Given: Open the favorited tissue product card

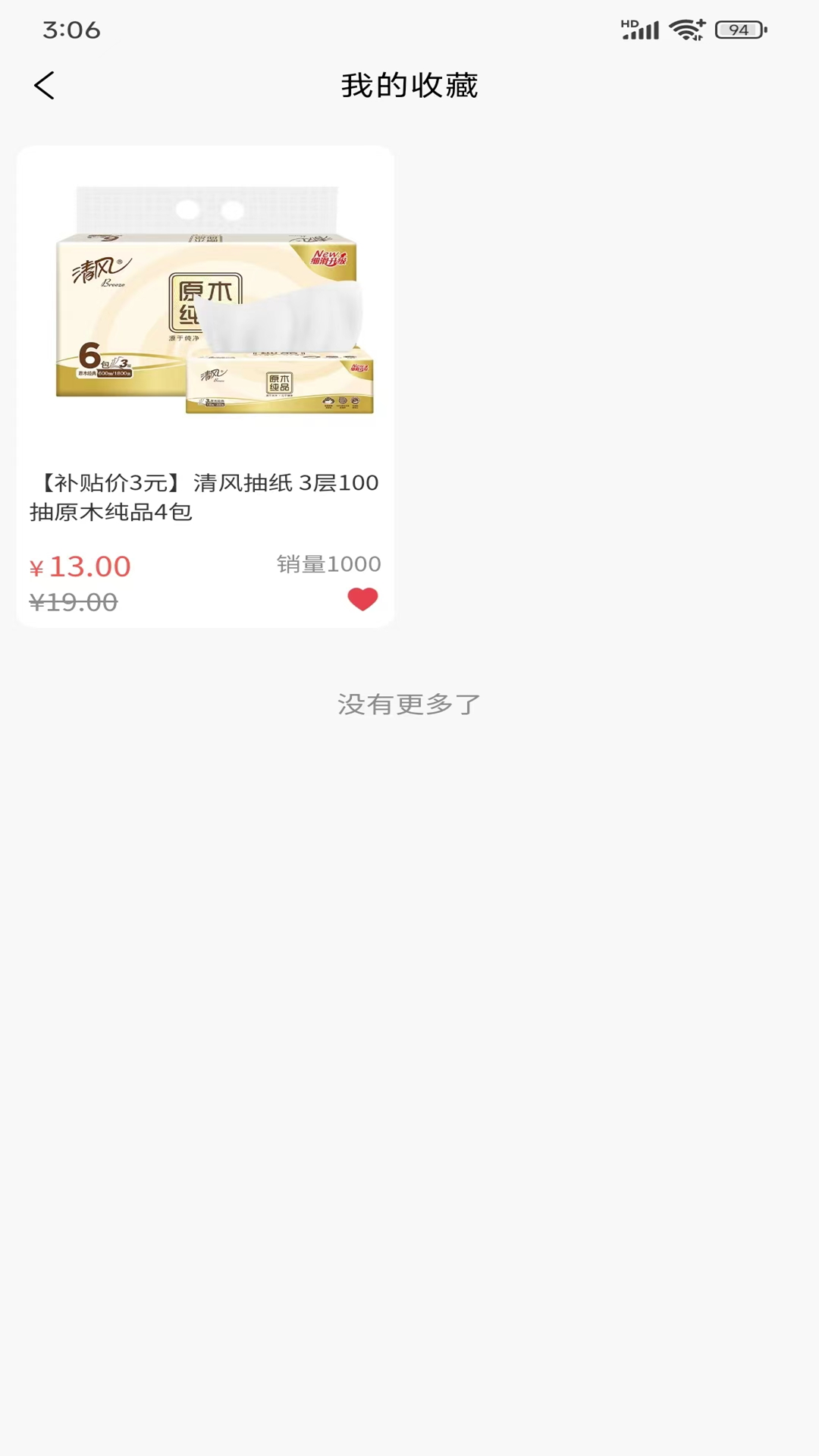Looking at the screenshot, I should click(x=205, y=387).
